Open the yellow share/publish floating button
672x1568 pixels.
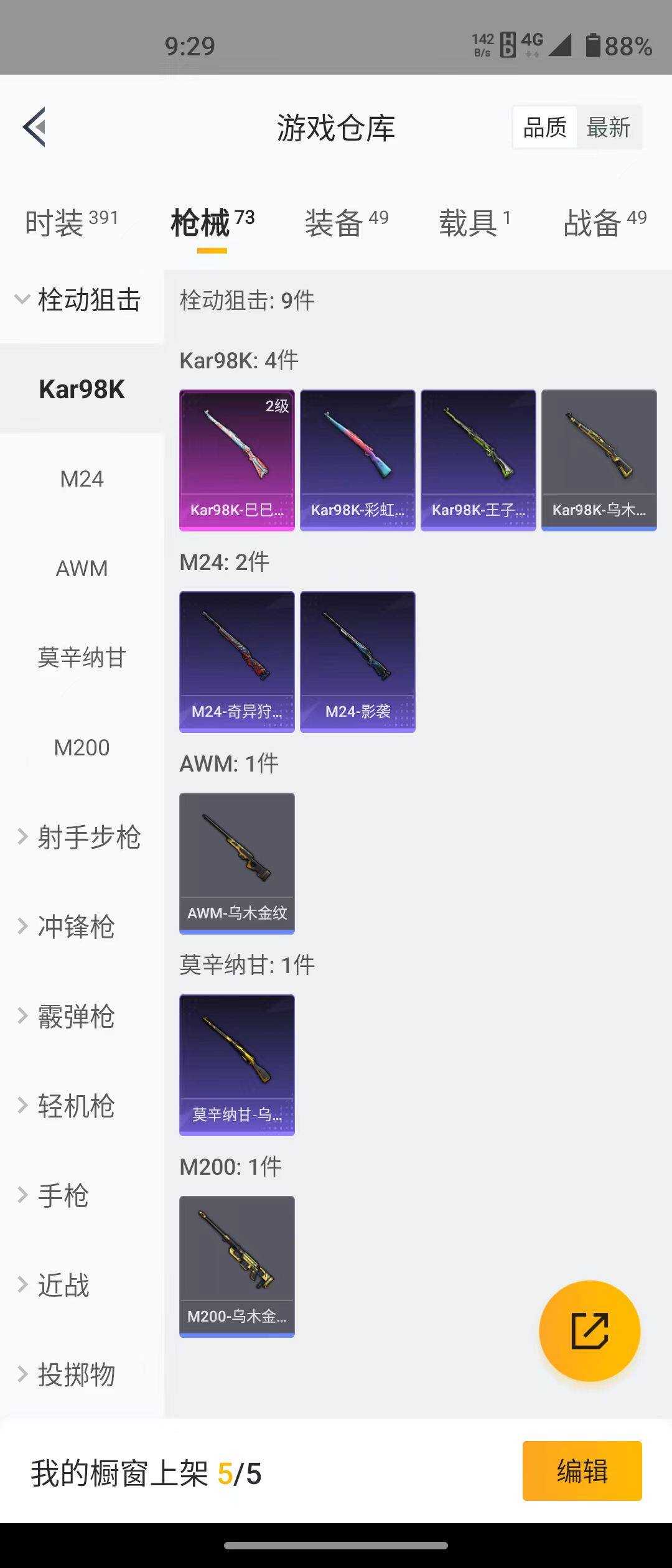click(x=590, y=1330)
